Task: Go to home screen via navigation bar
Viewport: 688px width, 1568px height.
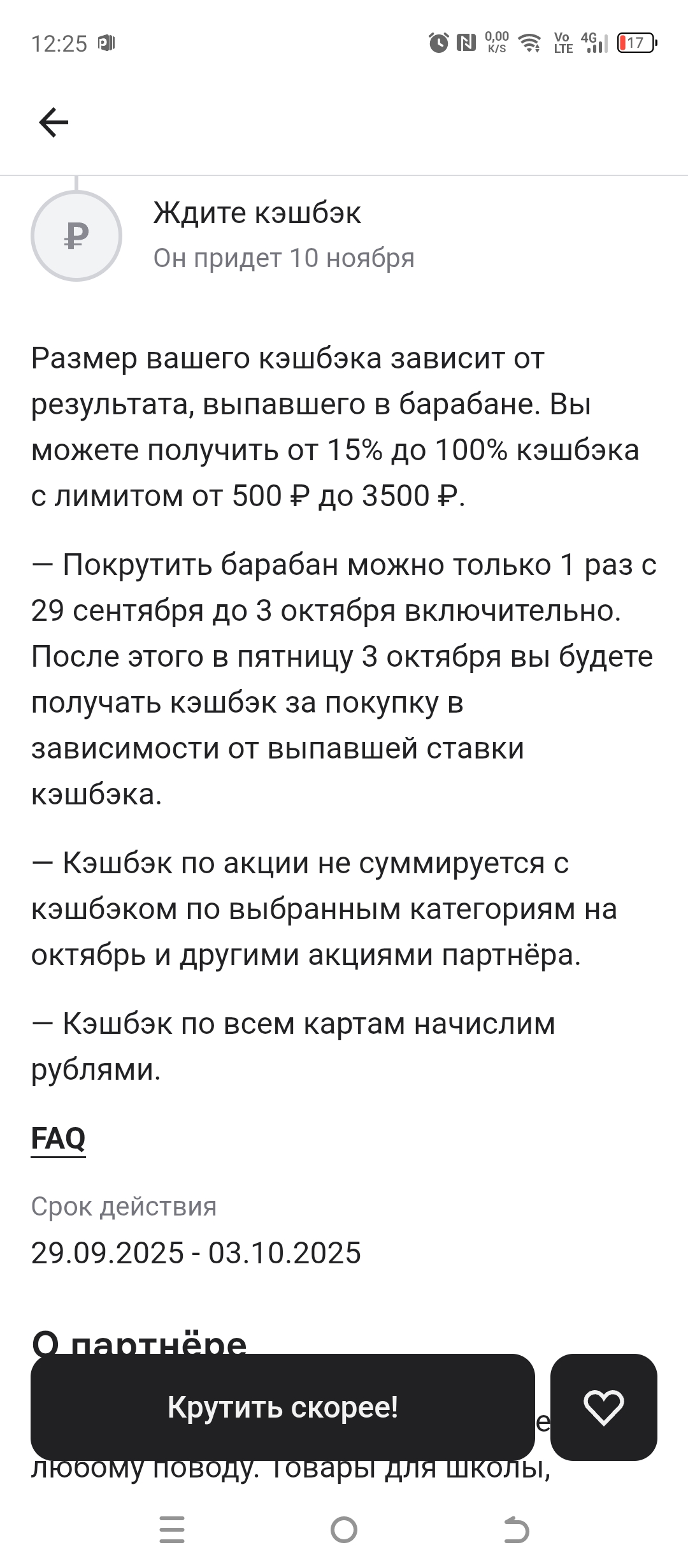Action: click(x=344, y=1530)
